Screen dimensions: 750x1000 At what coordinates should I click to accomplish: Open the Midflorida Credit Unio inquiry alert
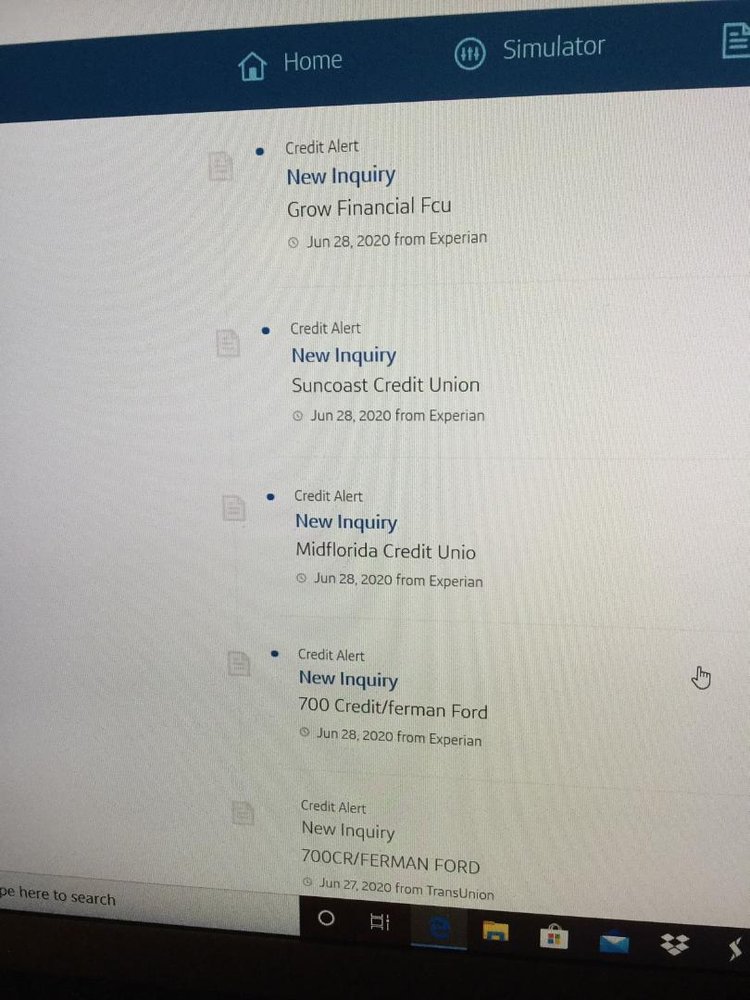pyautogui.click(x=346, y=522)
